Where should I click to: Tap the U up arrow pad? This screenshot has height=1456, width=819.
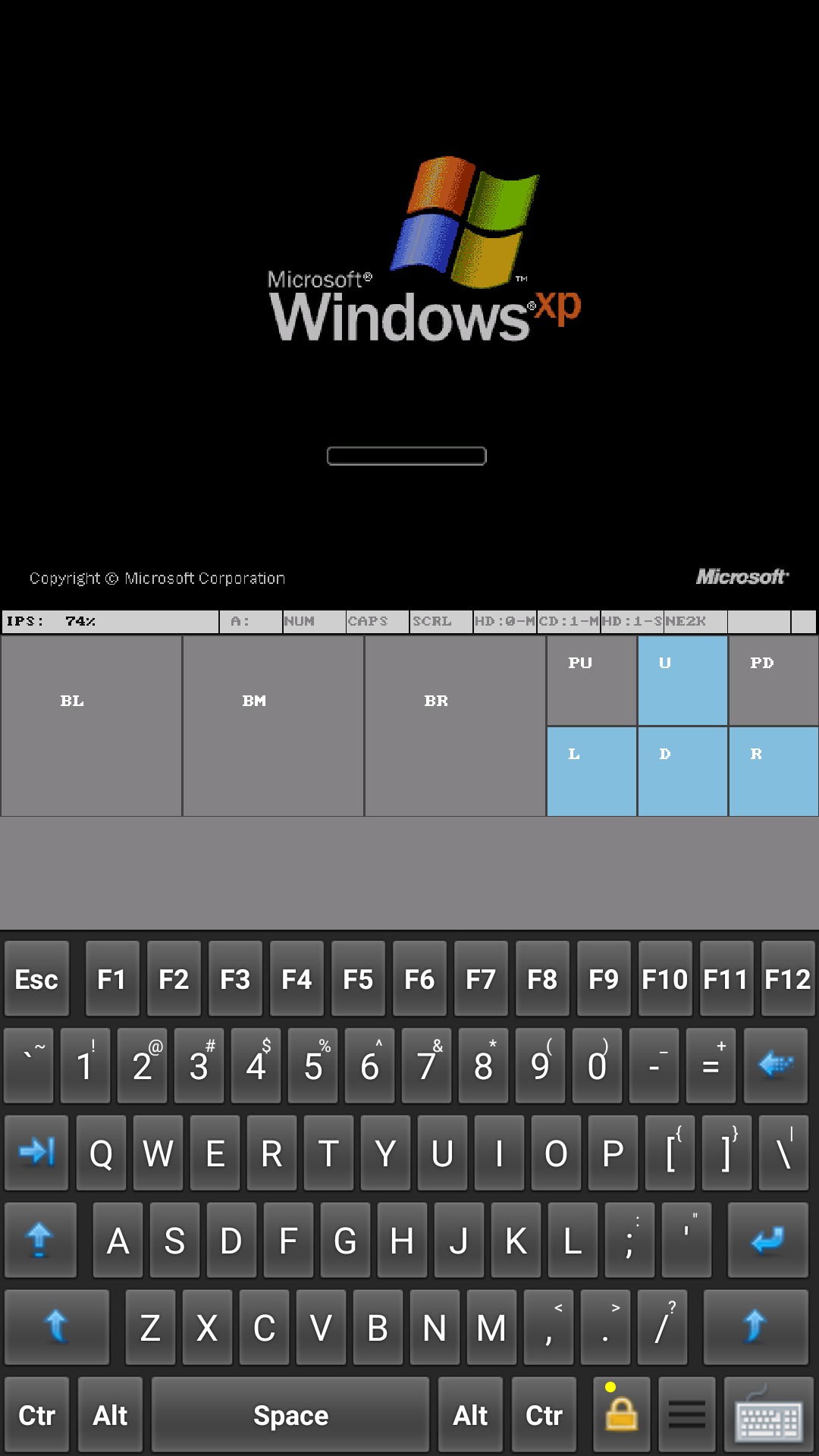click(682, 680)
